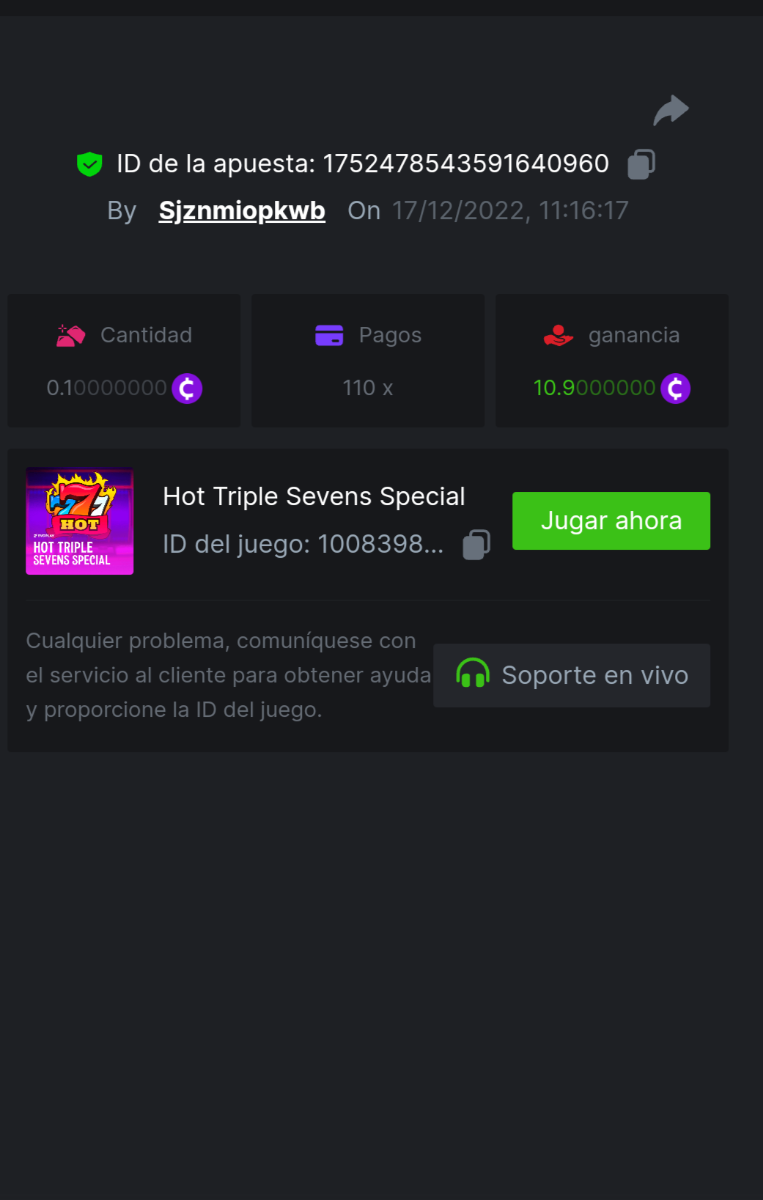Contact Soporte en vivo
This screenshot has width=763, height=1200.
point(571,675)
